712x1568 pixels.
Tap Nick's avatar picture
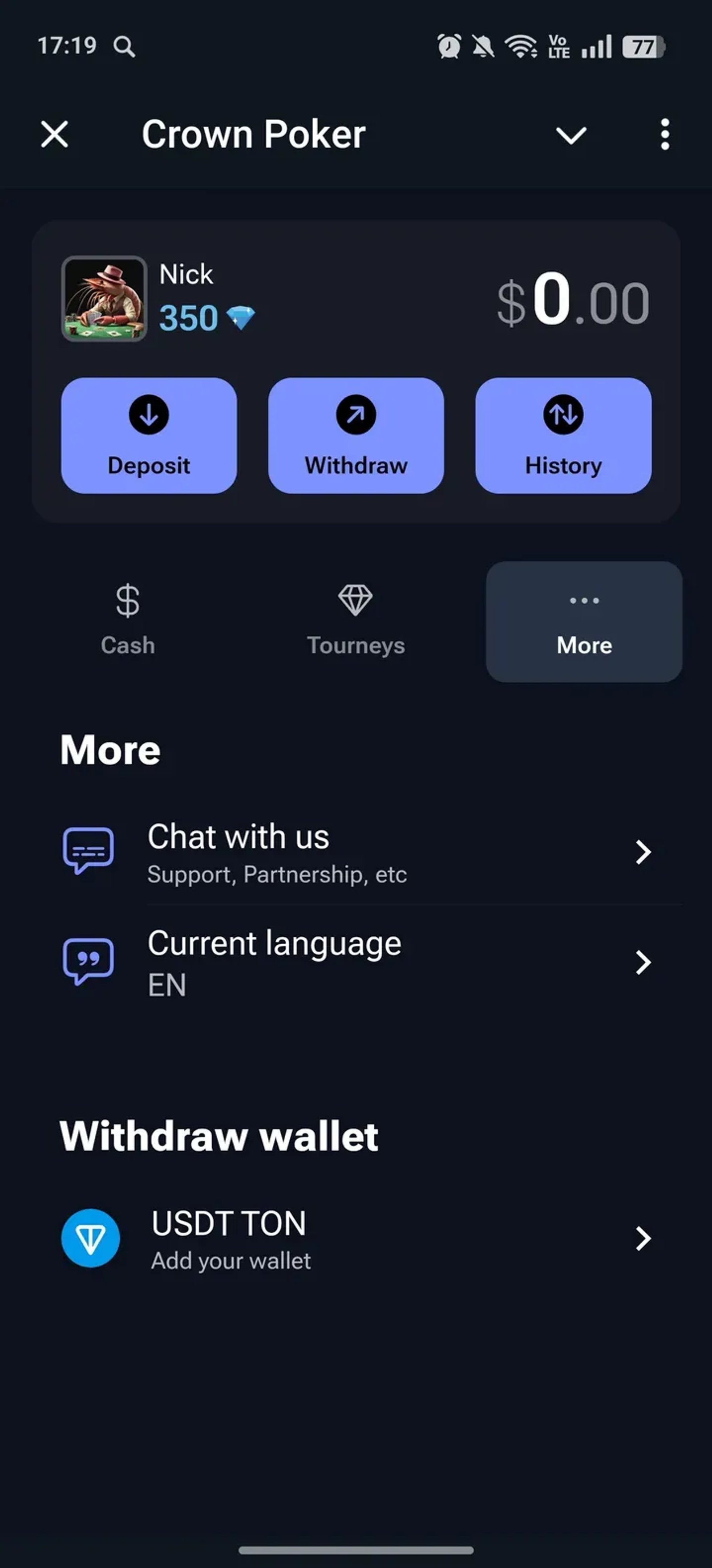click(x=104, y=298)
